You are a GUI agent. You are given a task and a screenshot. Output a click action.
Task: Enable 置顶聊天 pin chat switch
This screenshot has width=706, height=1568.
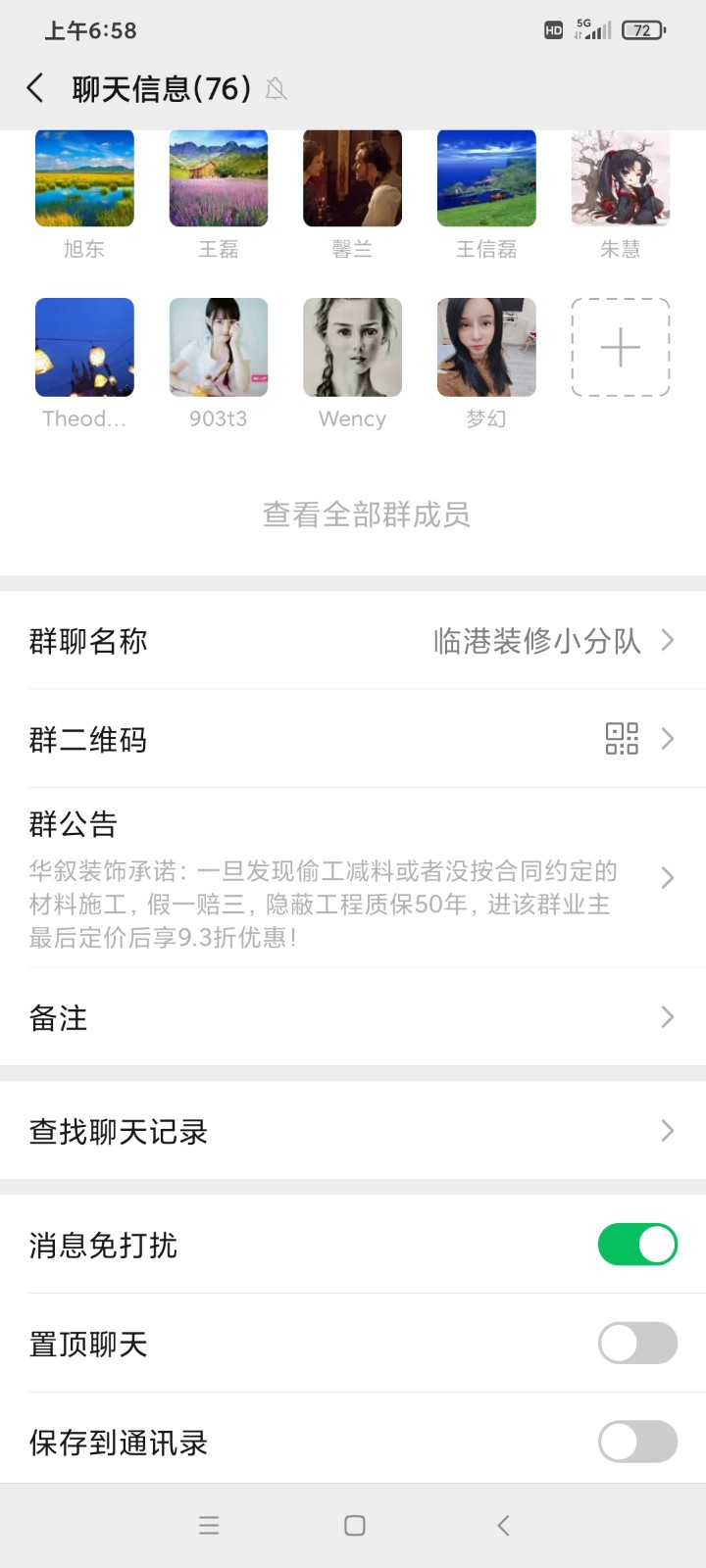click(x=637, y=1343)
